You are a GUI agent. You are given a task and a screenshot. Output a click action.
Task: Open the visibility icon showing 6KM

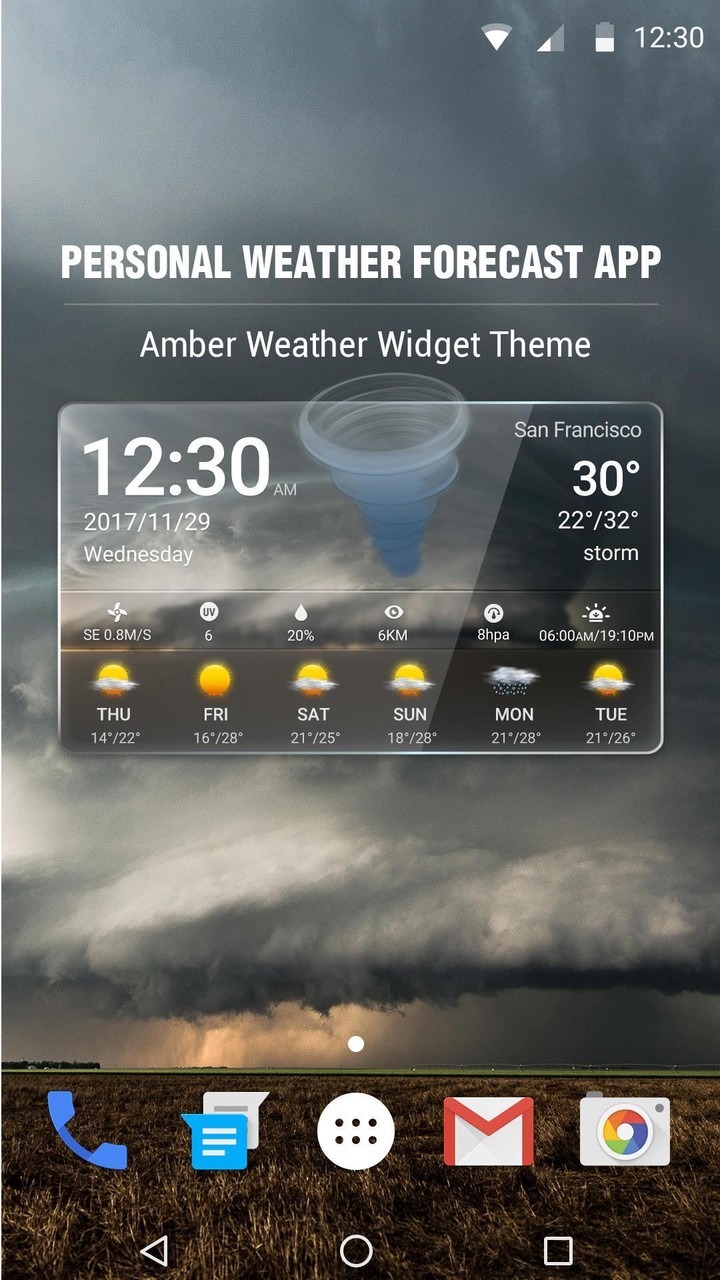[394, 611]
